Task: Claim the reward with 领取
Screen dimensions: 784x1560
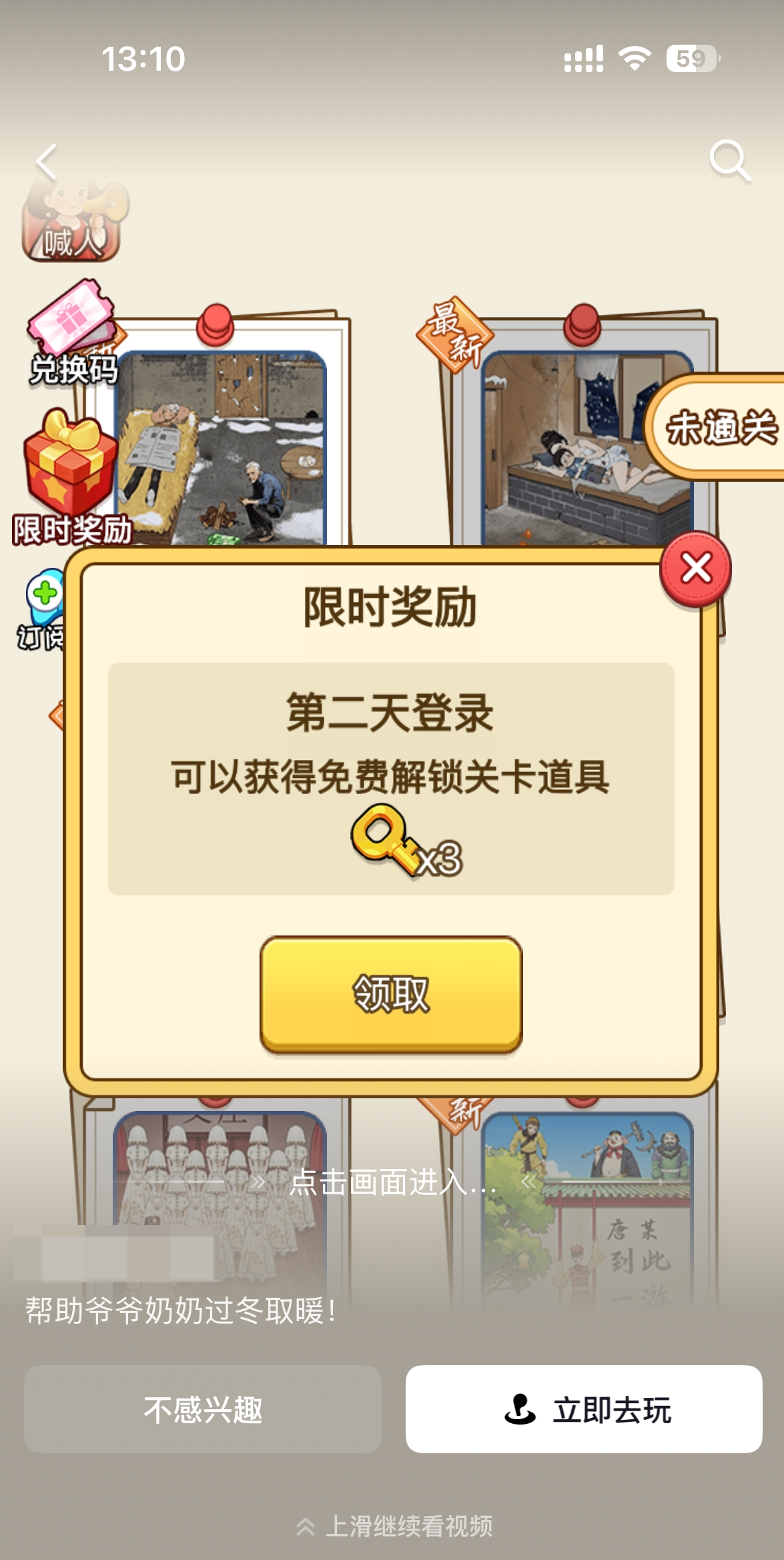Action: (x=391, y=994)
